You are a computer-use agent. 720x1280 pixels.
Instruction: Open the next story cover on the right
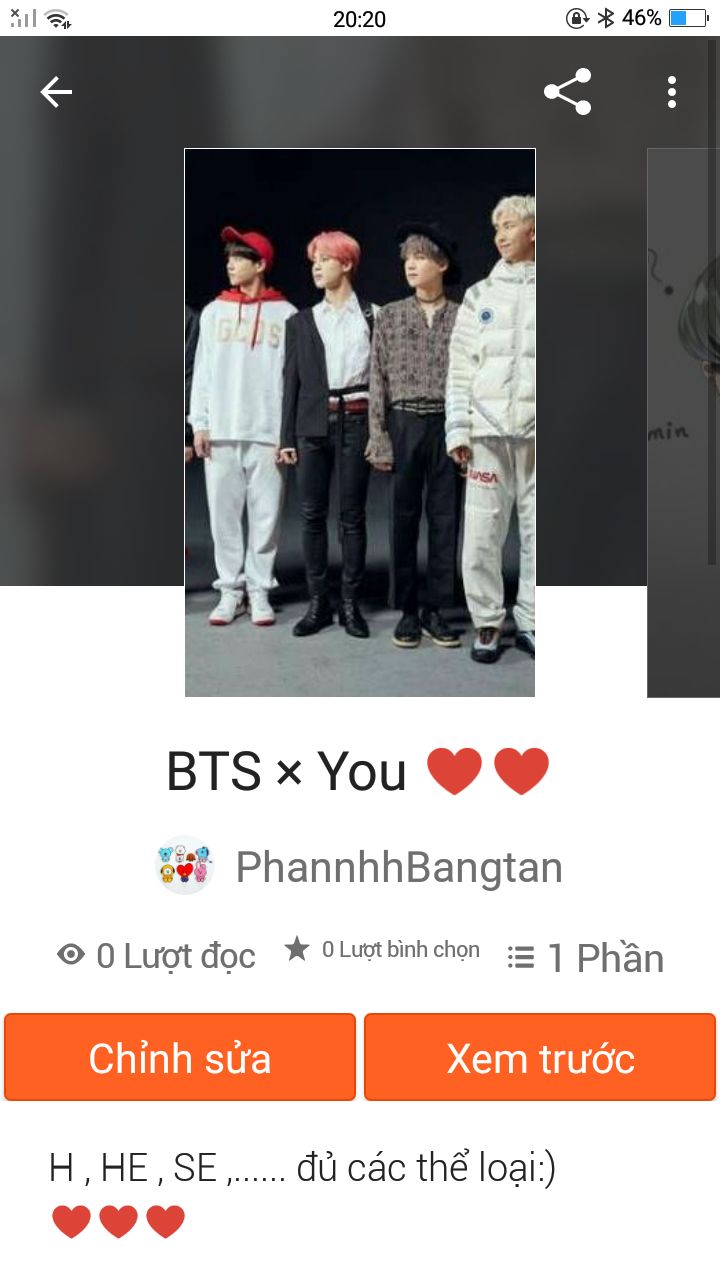point(684,422)
